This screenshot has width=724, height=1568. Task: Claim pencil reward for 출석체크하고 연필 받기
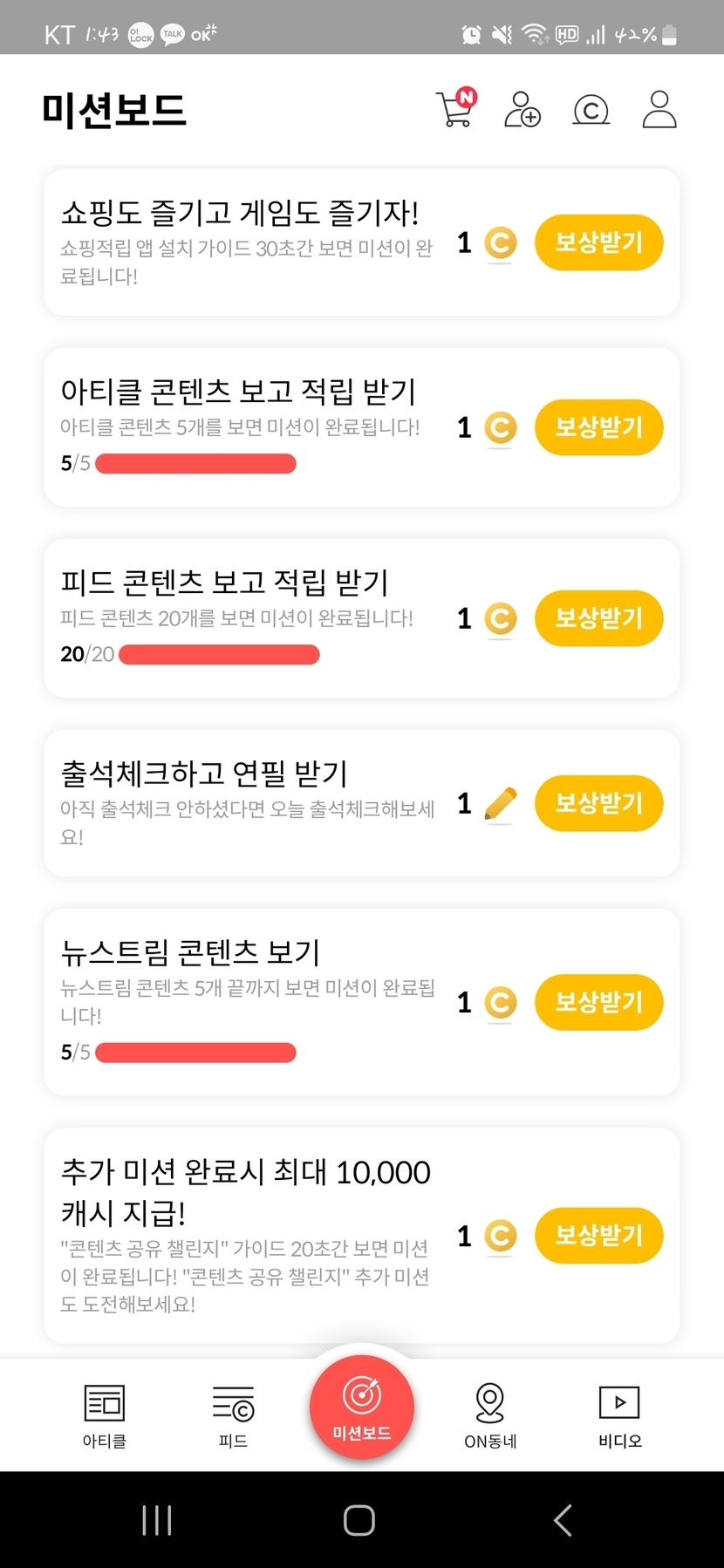tap(598, 803)
